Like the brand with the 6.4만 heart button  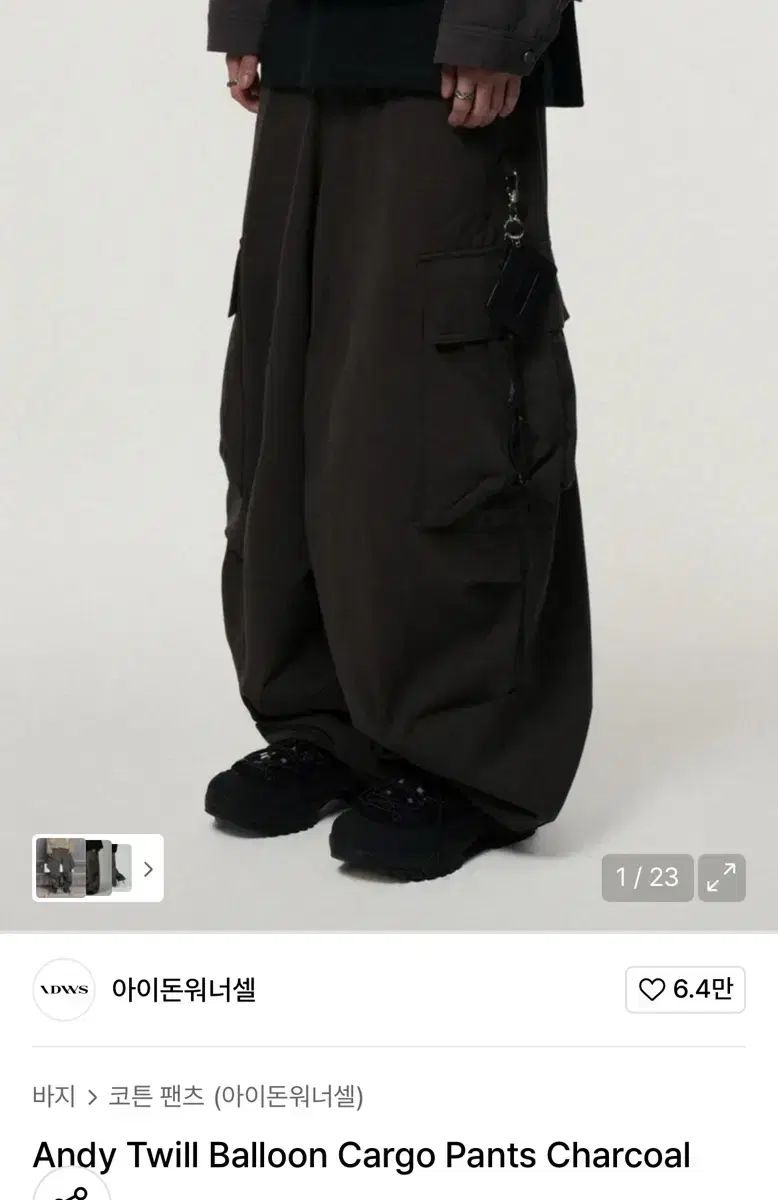coord(686,990)
